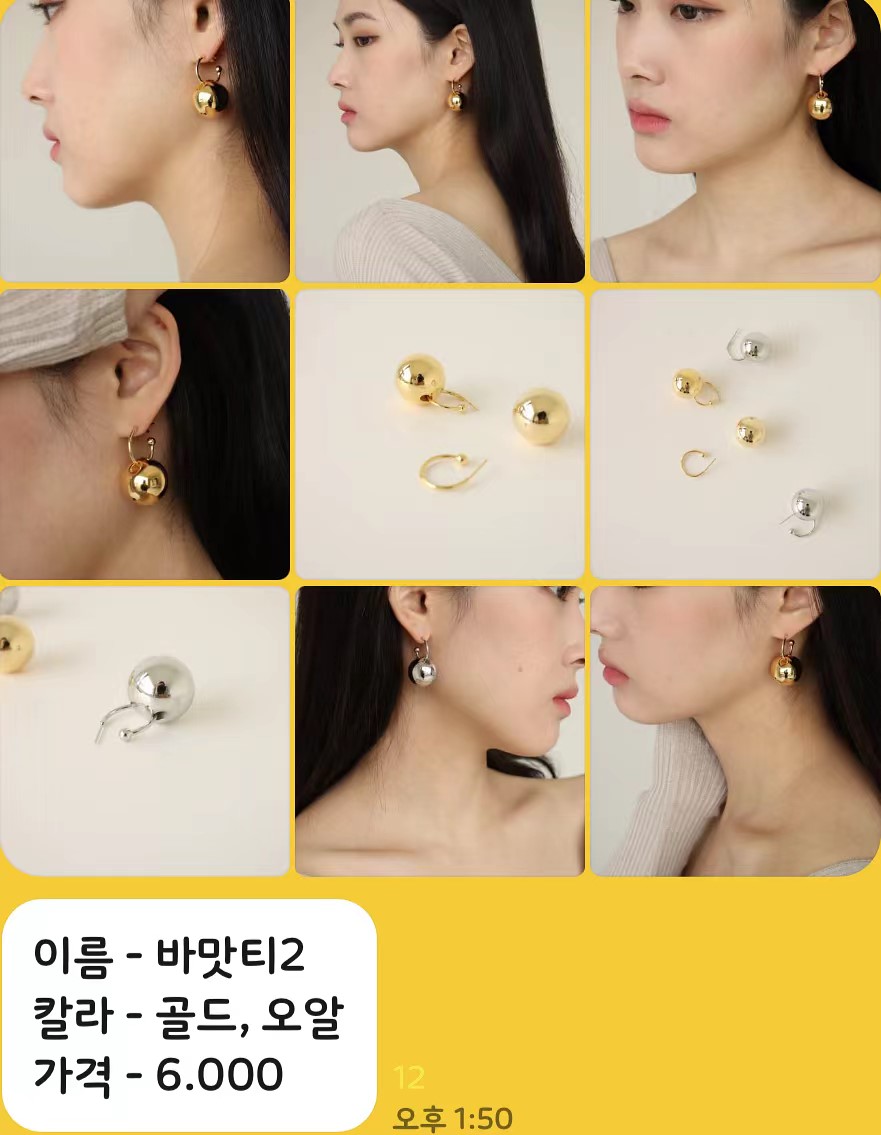View the front-facing face photo with gold earring

pyautogui.click(x=735, y=140)
